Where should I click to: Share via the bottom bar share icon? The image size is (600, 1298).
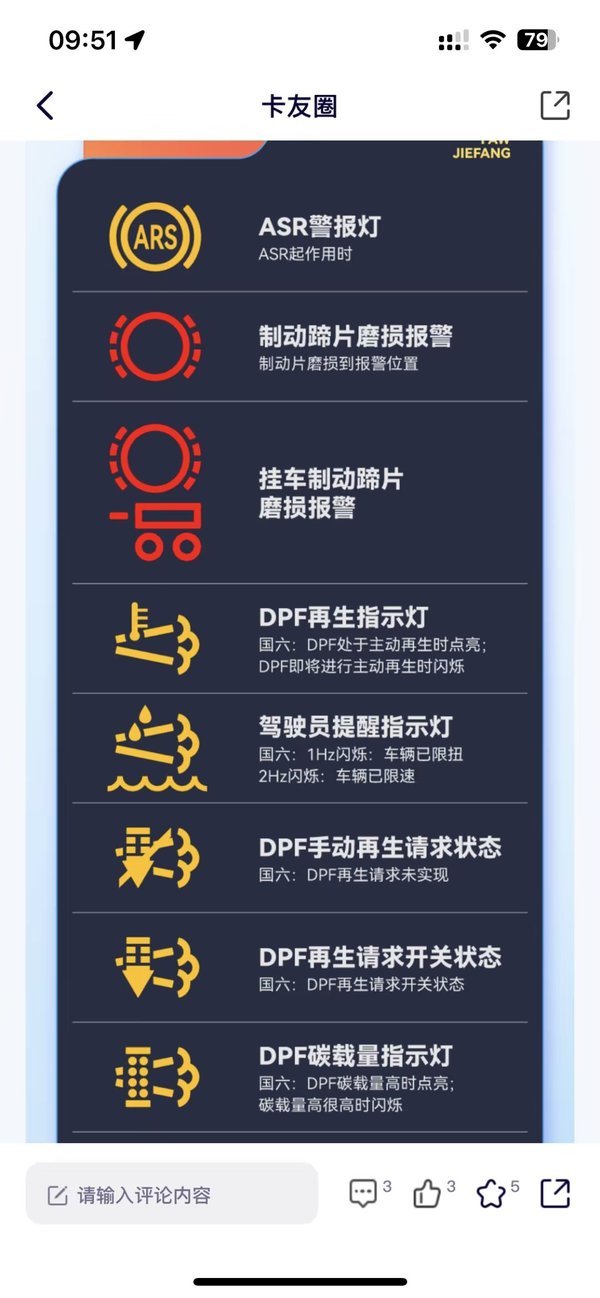[x=555, y=1193]
